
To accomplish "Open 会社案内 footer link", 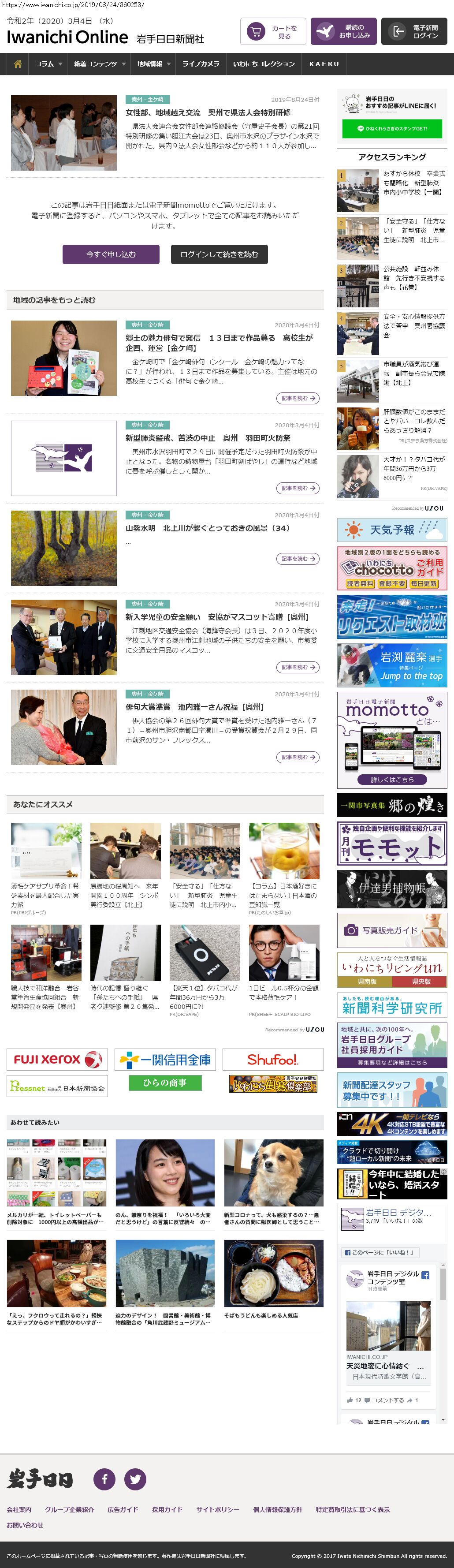I will (x=19, y=1509).
